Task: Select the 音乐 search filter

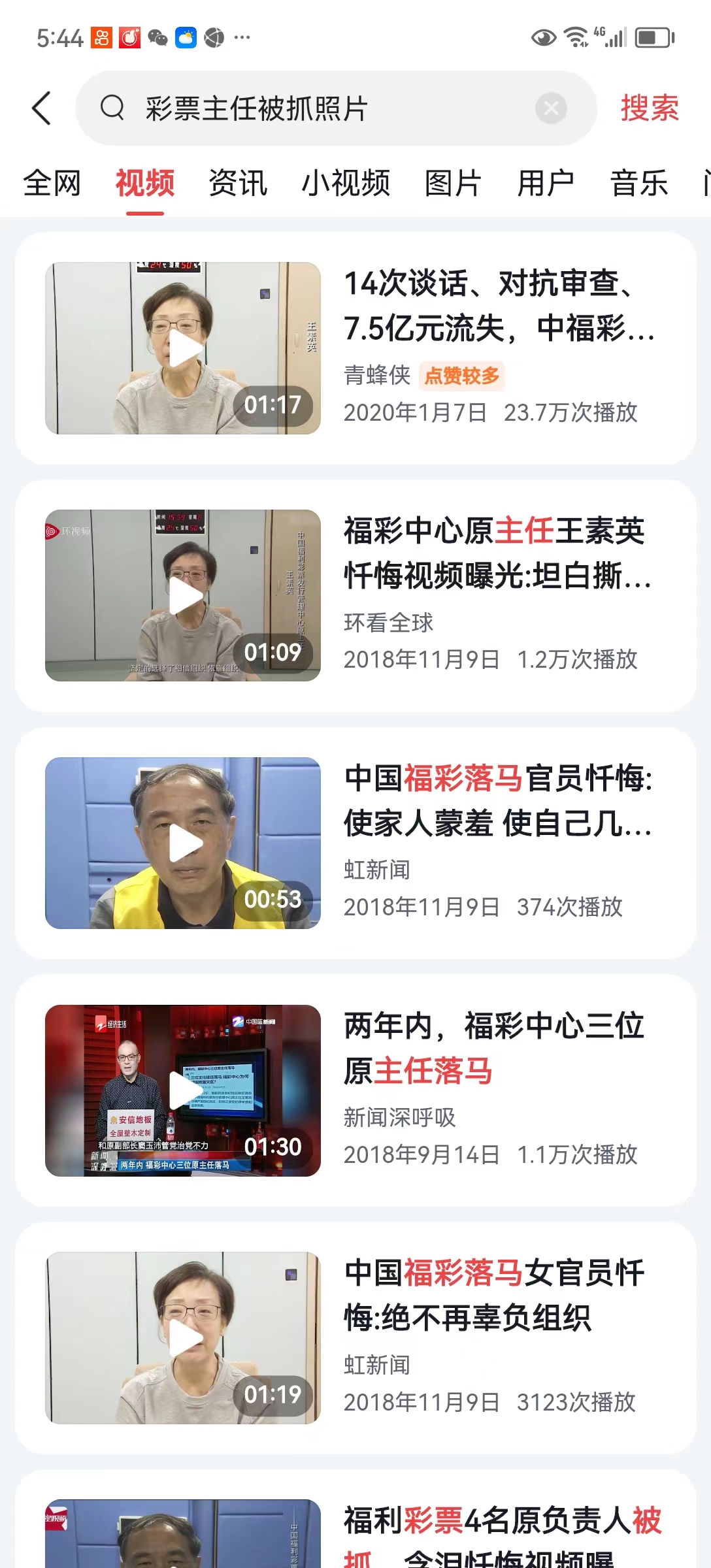Action: [638, 182]
